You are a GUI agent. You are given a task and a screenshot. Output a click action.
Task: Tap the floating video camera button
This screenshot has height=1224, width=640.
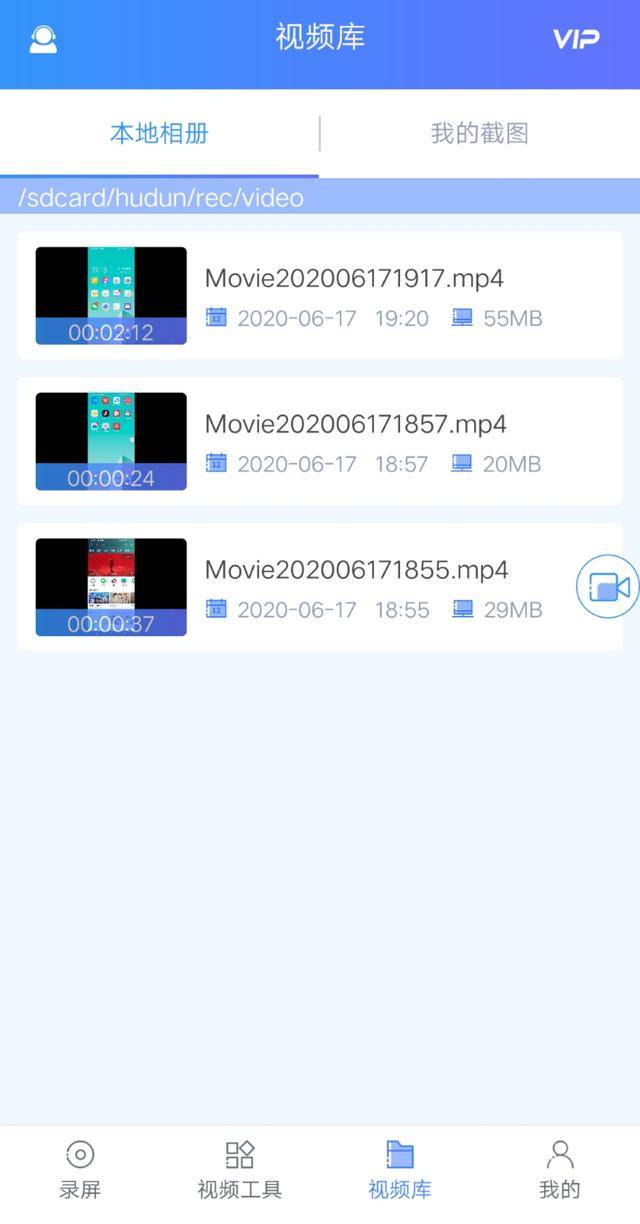pyautogui.click(x=608, y=587)
